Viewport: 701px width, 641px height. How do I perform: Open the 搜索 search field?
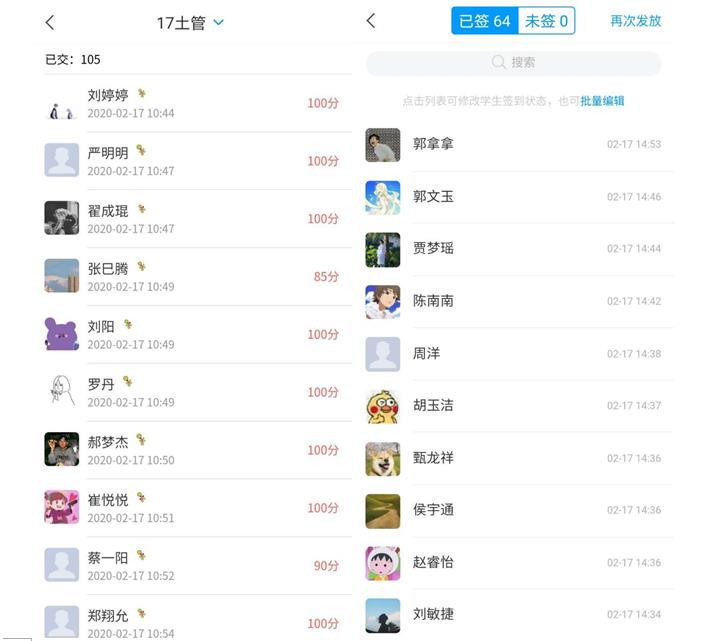(513, 63)
